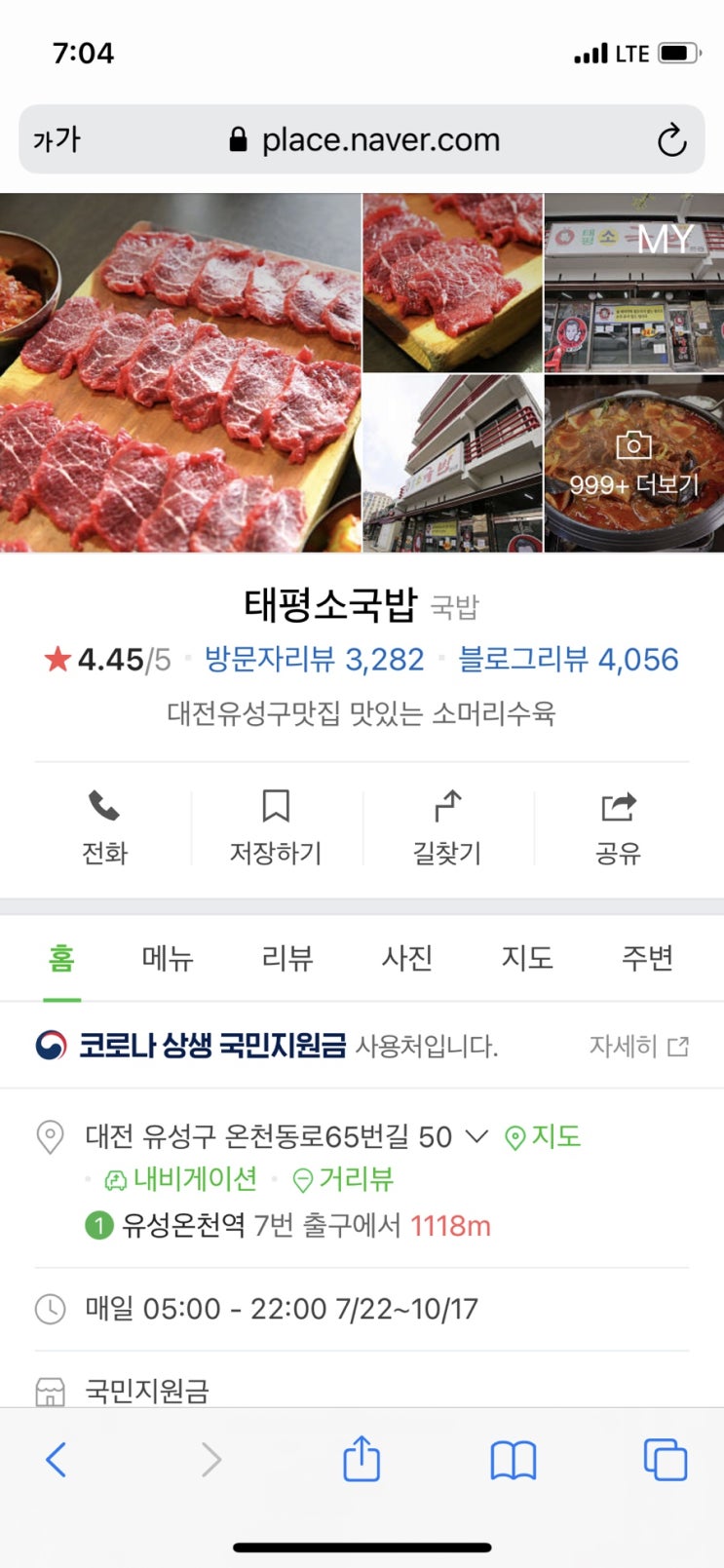Tap the place.naver.com address bar
Viewport: 724px width, 1568px height.
coord(380,140)
